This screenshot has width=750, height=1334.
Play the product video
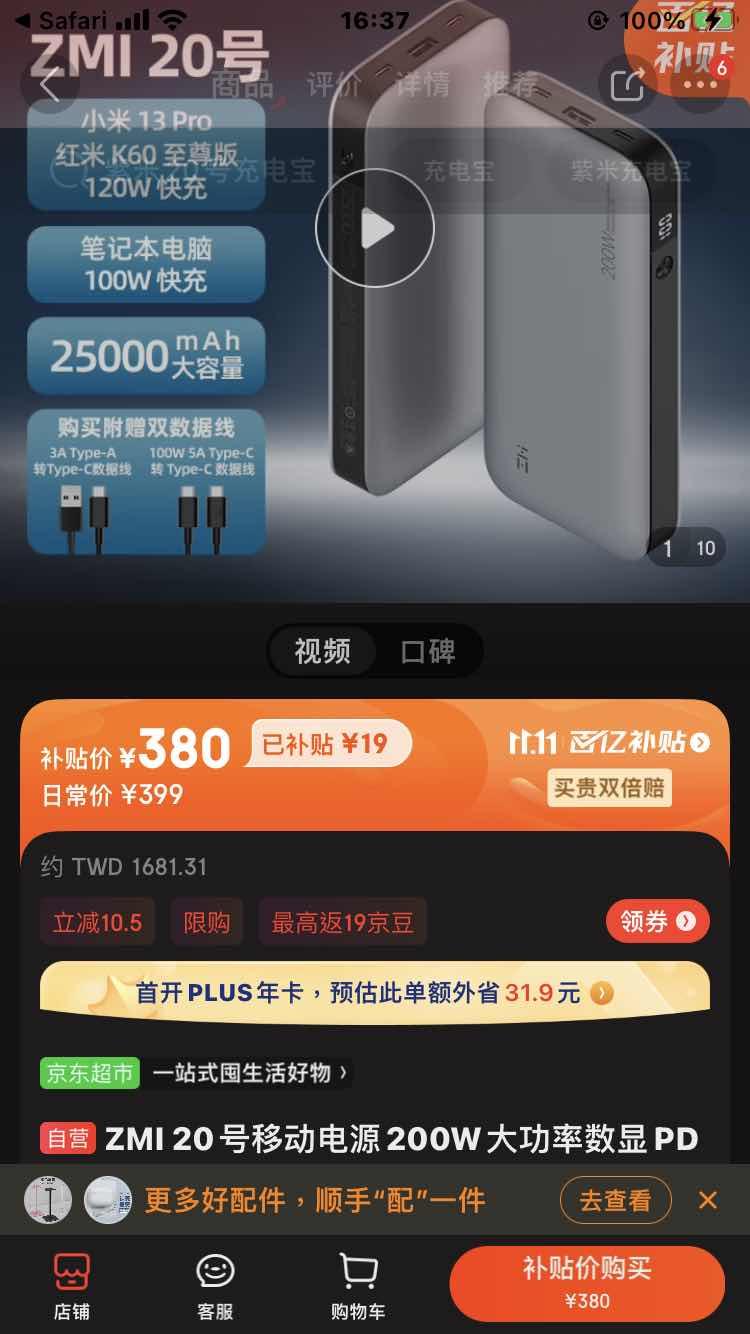(x=375, y=229)
